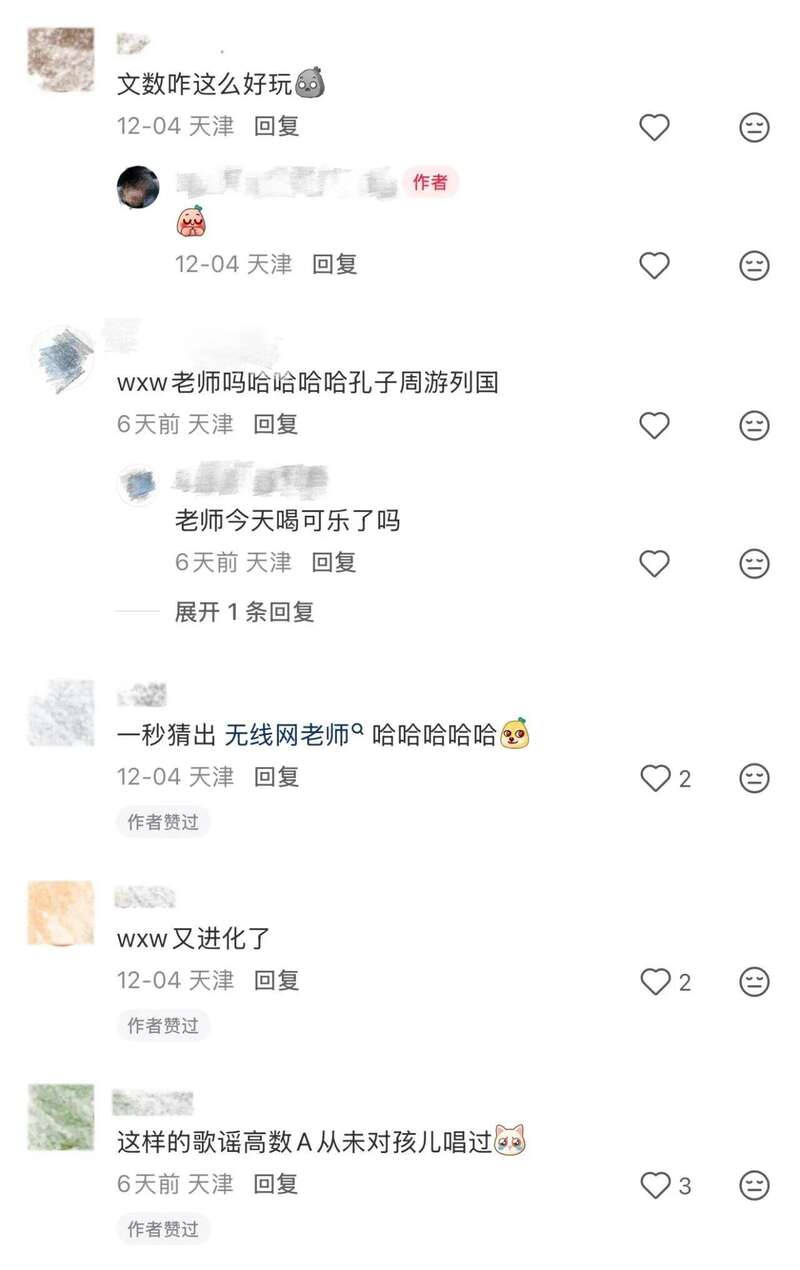Dislike the comment 文数咋这么好玩
Viewport: 800px width, 1270px height.
tap(754, 128)
